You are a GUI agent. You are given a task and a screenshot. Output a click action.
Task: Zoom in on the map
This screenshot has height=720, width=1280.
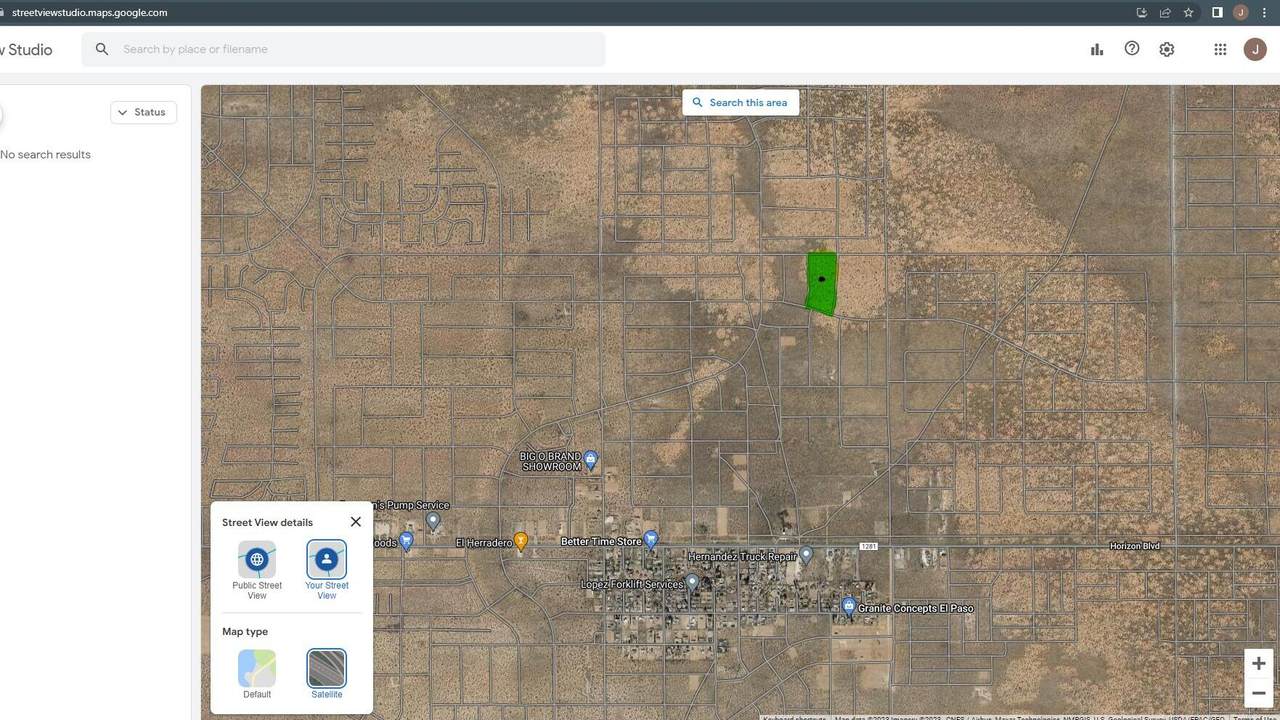1258,664
